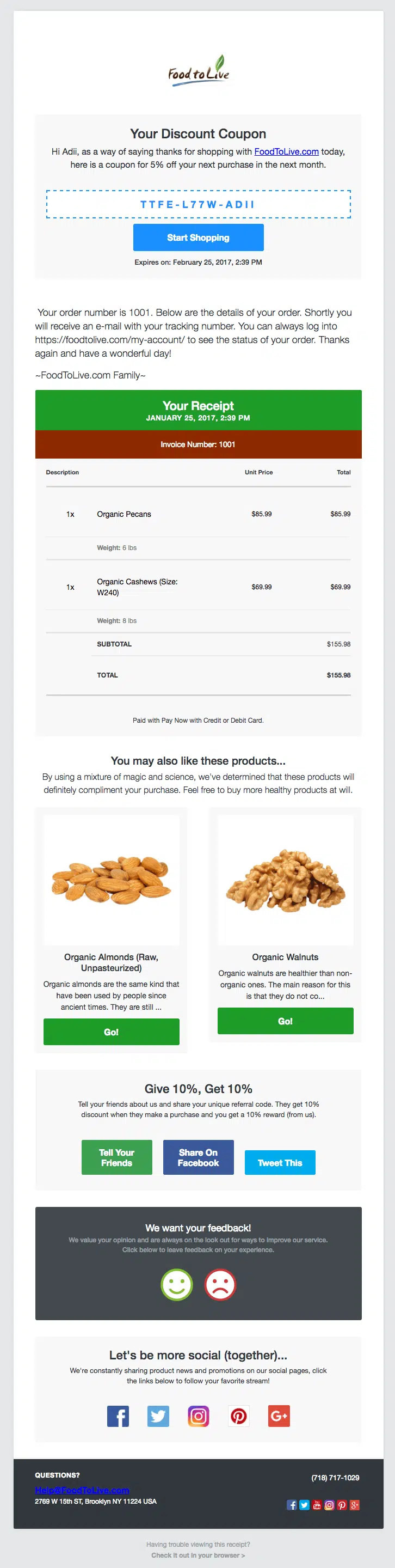Tap the Tweet This button
The image size is (395, 1568).
(280, 1163)
